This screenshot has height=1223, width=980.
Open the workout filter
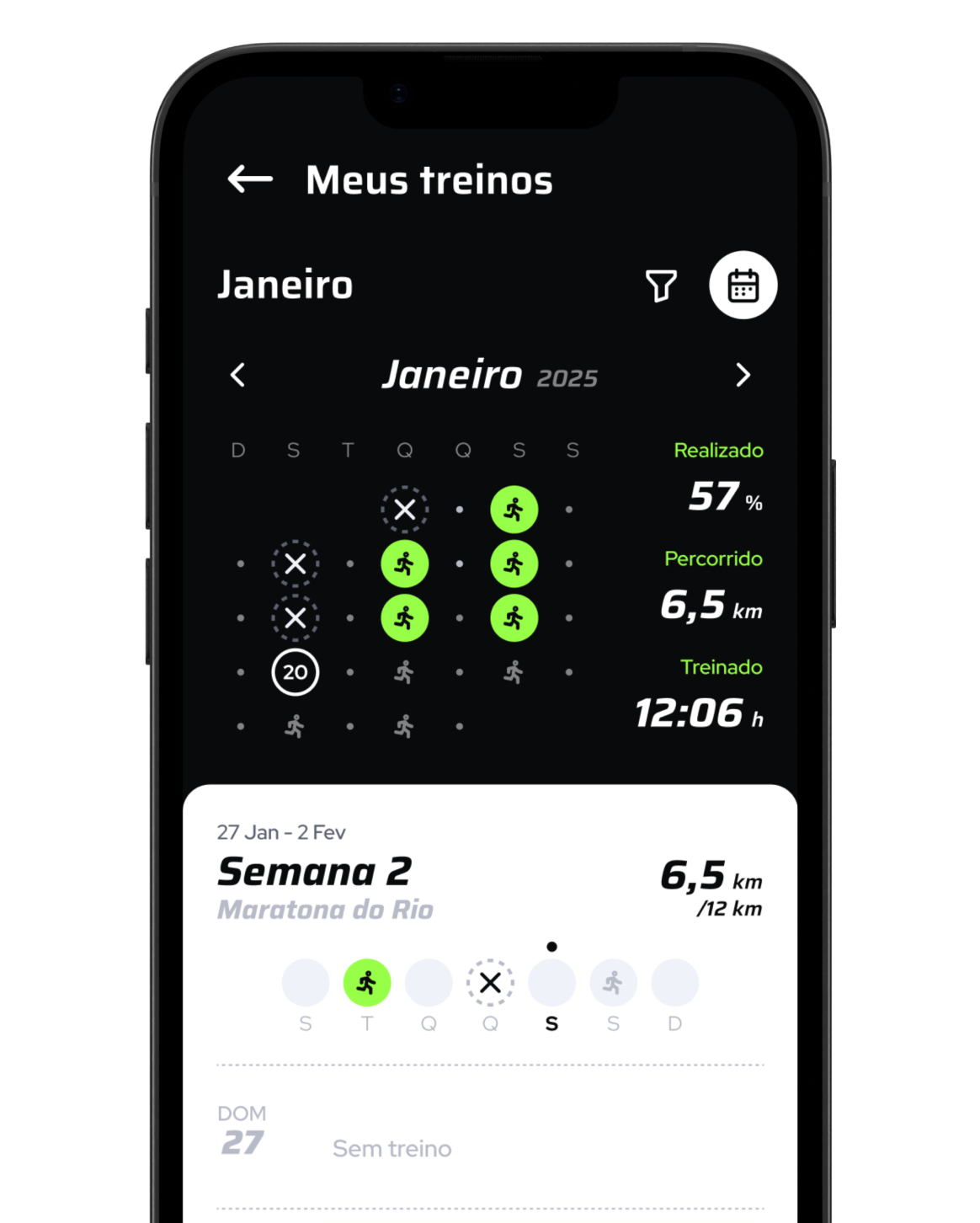[x=661, y=286]
